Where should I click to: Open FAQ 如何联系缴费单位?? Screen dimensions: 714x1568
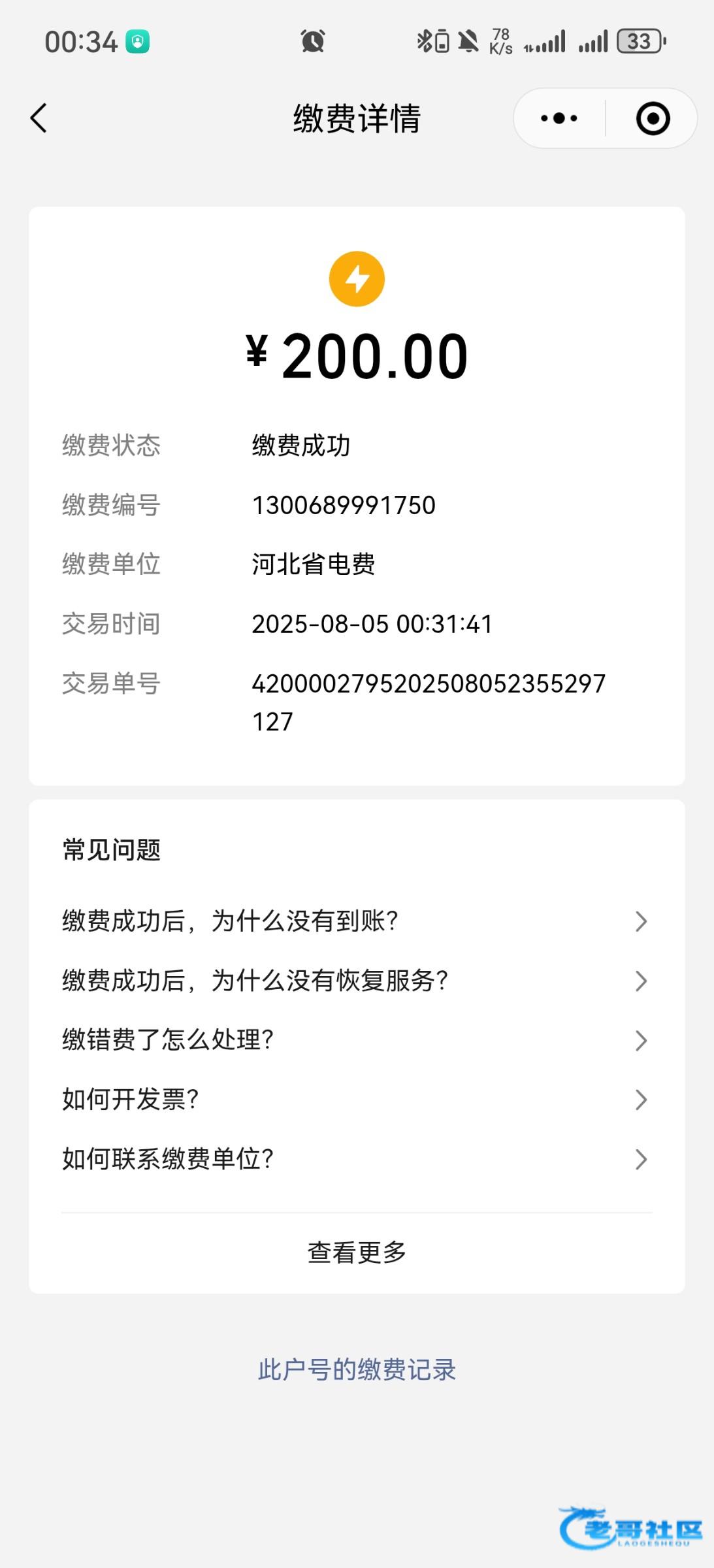point(357,1159)
